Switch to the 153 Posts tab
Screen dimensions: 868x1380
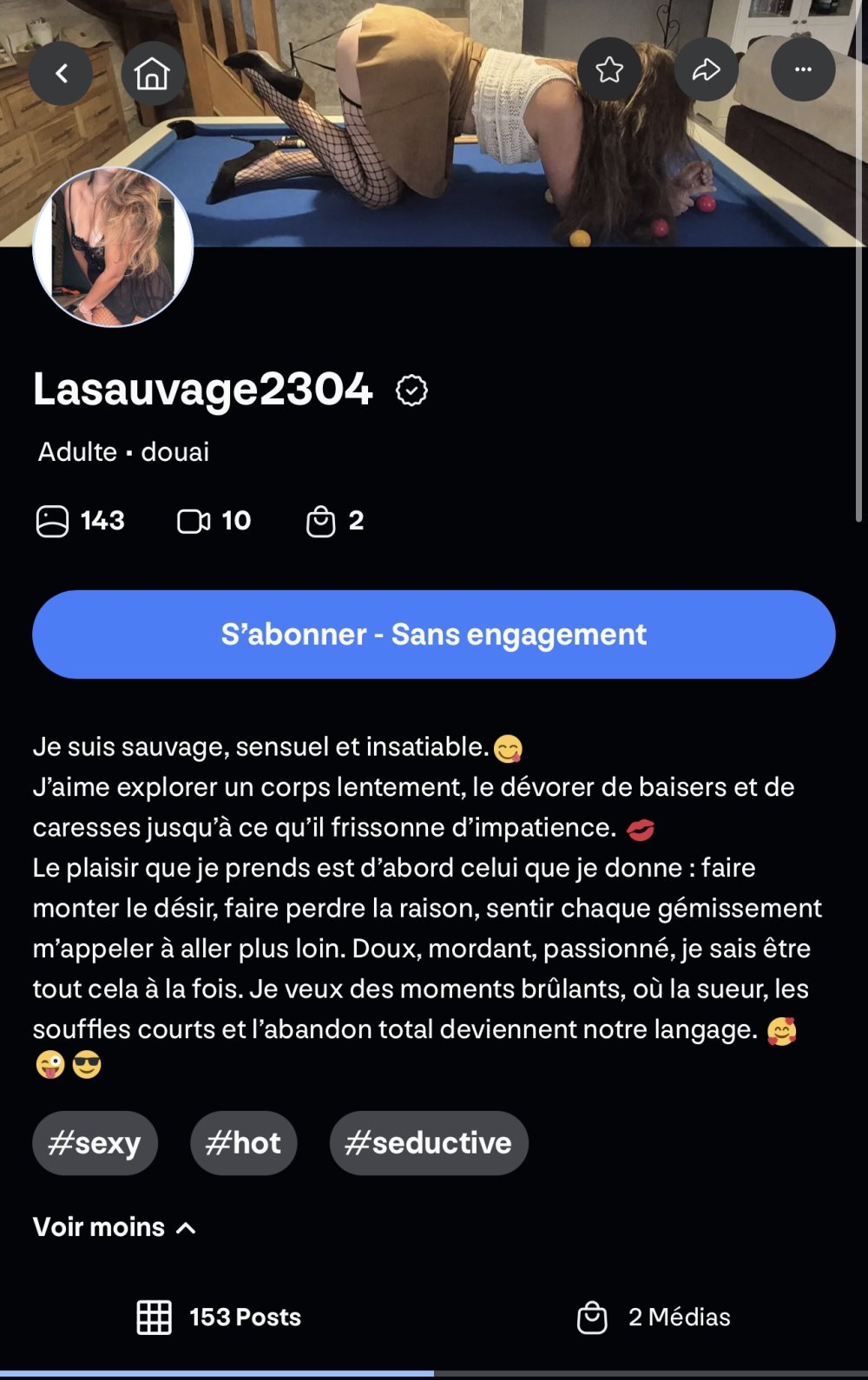(x=219, y=1317)
